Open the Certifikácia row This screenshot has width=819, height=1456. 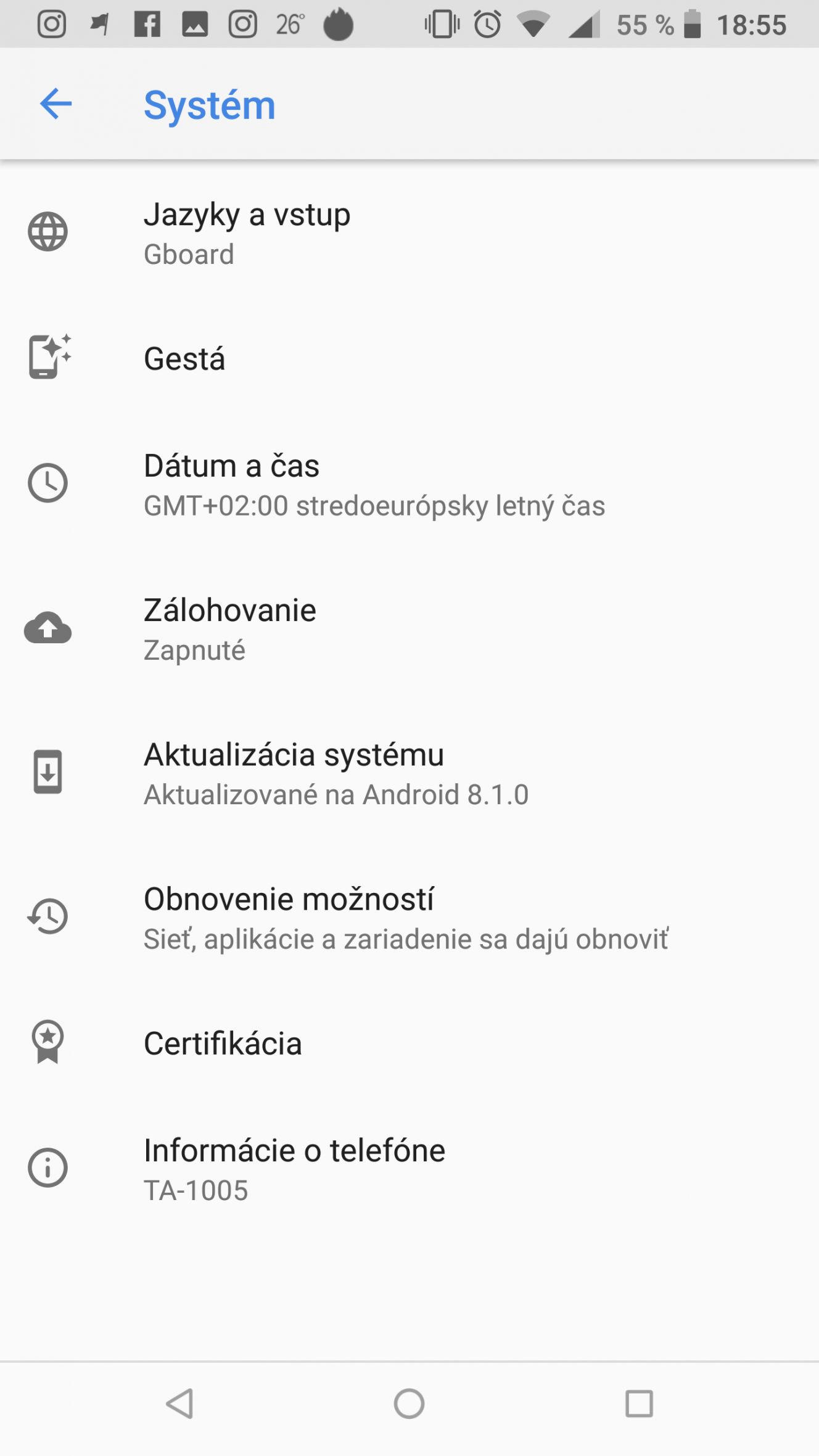409,1043
